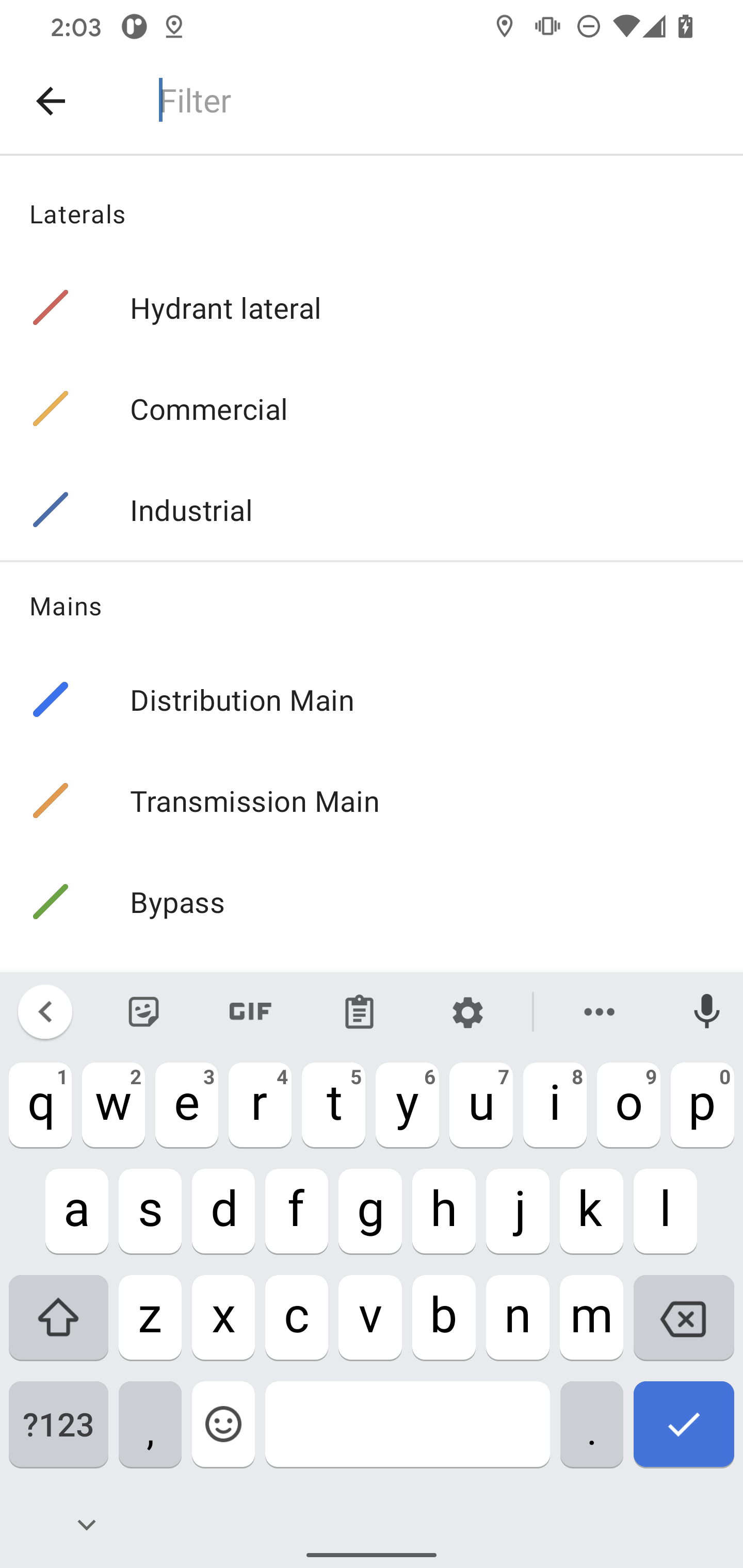Select the Commercial lateral entry

tap(209, 409)
